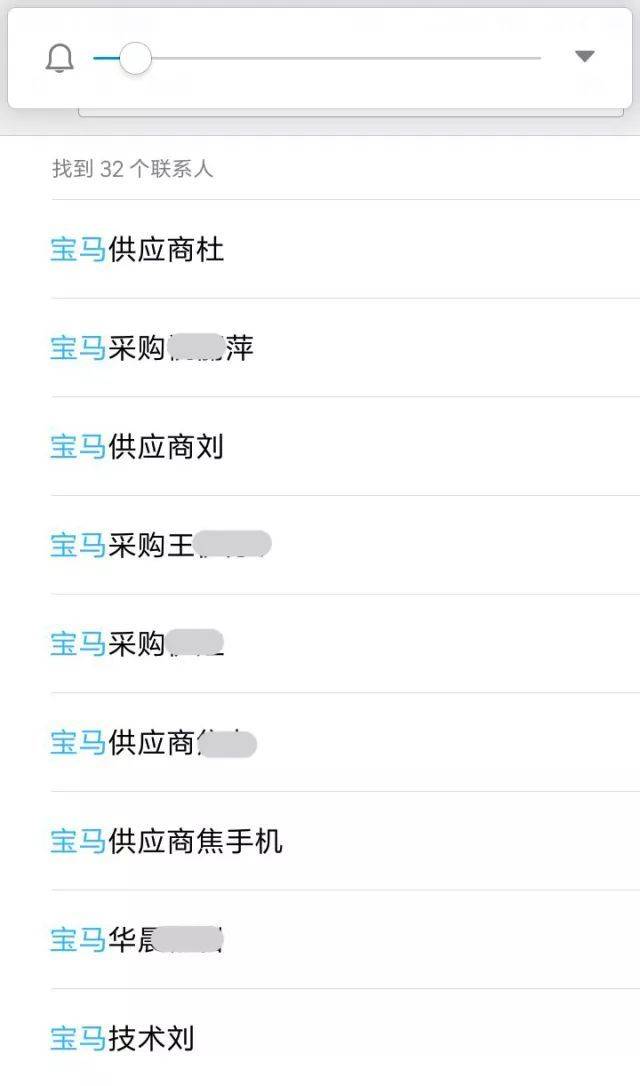Tap the bell icon to mute ringer
The height and width of the screenshot is (1086, 640).
tap(60, 58)
